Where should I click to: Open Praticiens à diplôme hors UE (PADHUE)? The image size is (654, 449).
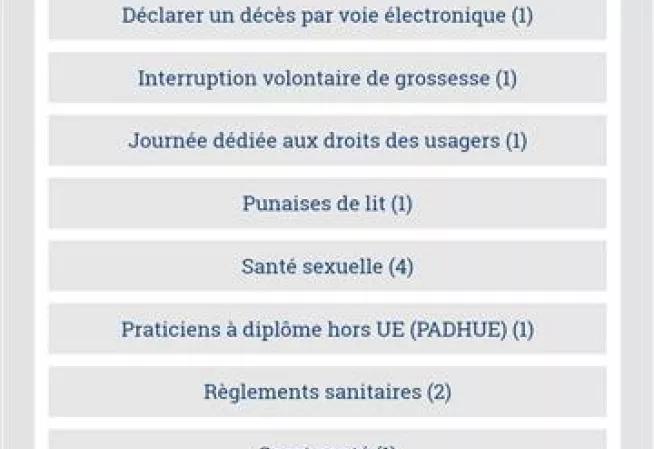pyautogui.click(x=327, y=329)
